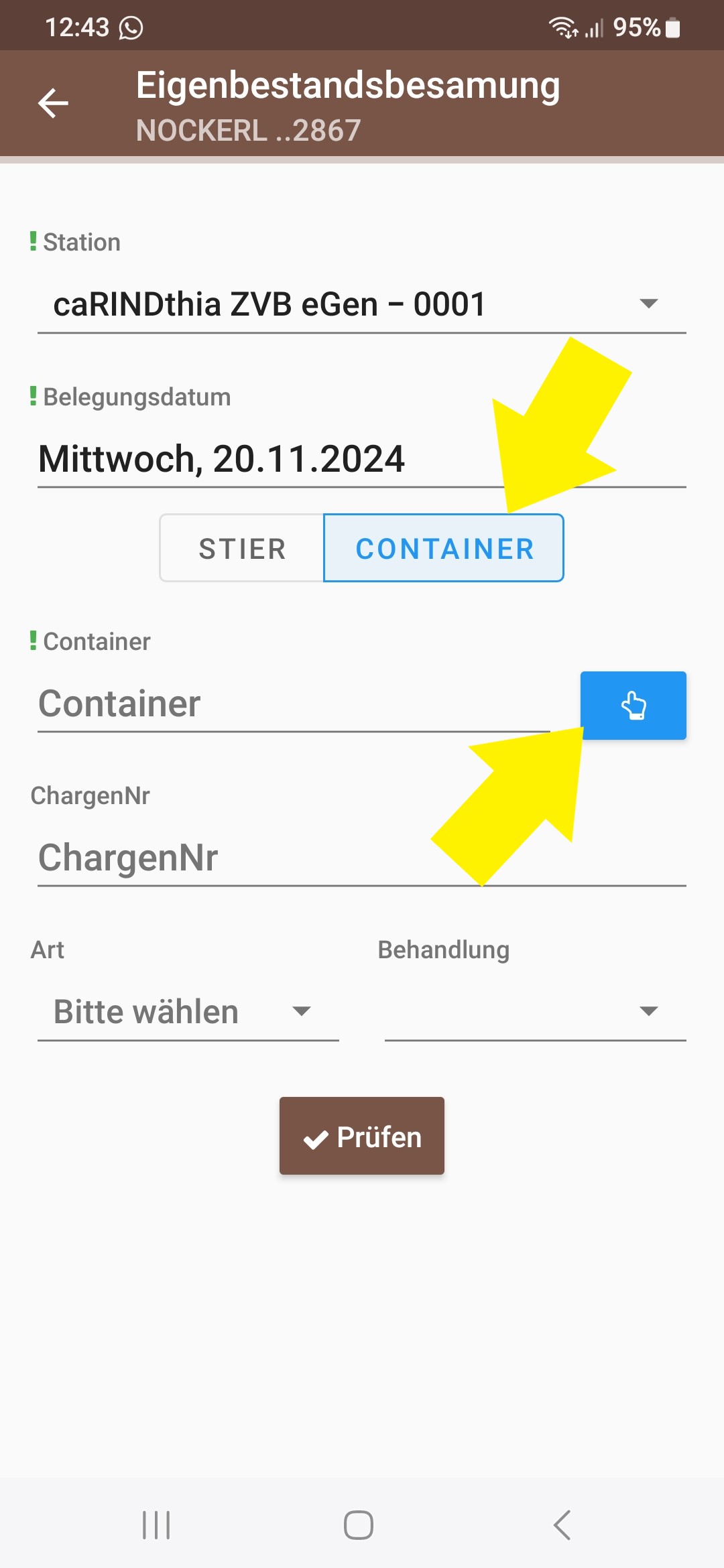Expand the Behandlung dropdown
The height and width of the screenshot is (1568, 724).
pyautogui.click(x=536, y=1012)
